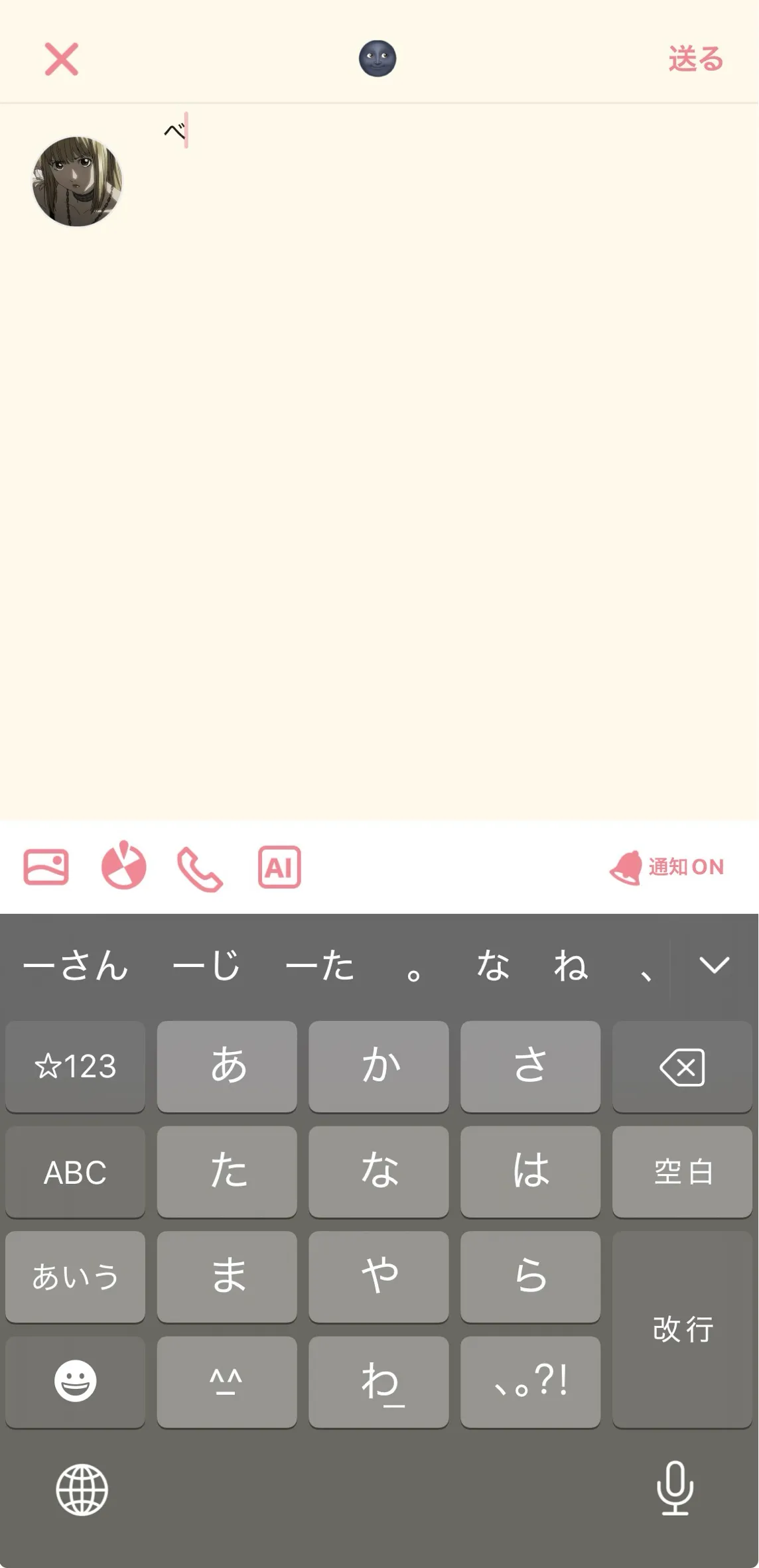
Task: Add a poll with pie chart icon
Action: 123,866
